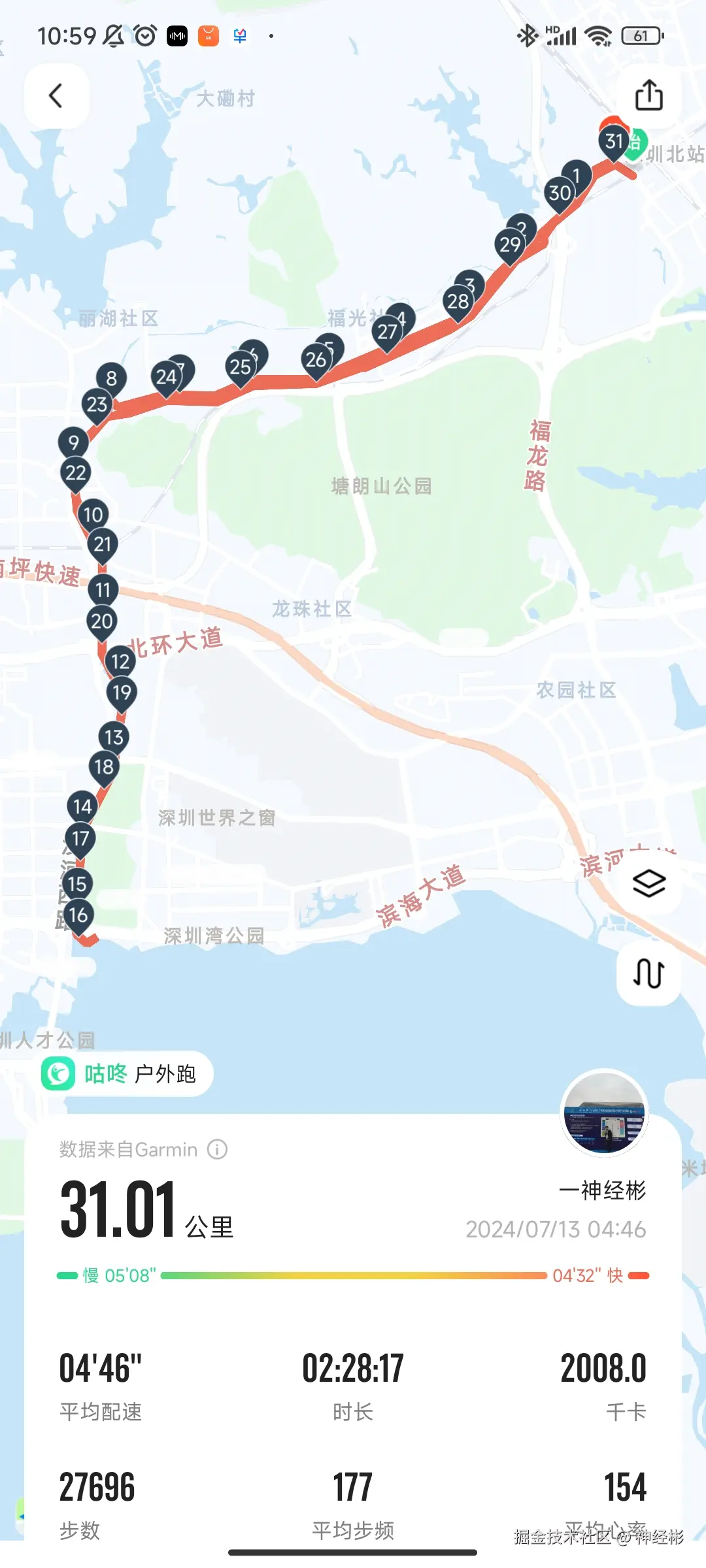Tap the back arrow at top left
The image size is (706, 1568).
click(x=56, y=95)
